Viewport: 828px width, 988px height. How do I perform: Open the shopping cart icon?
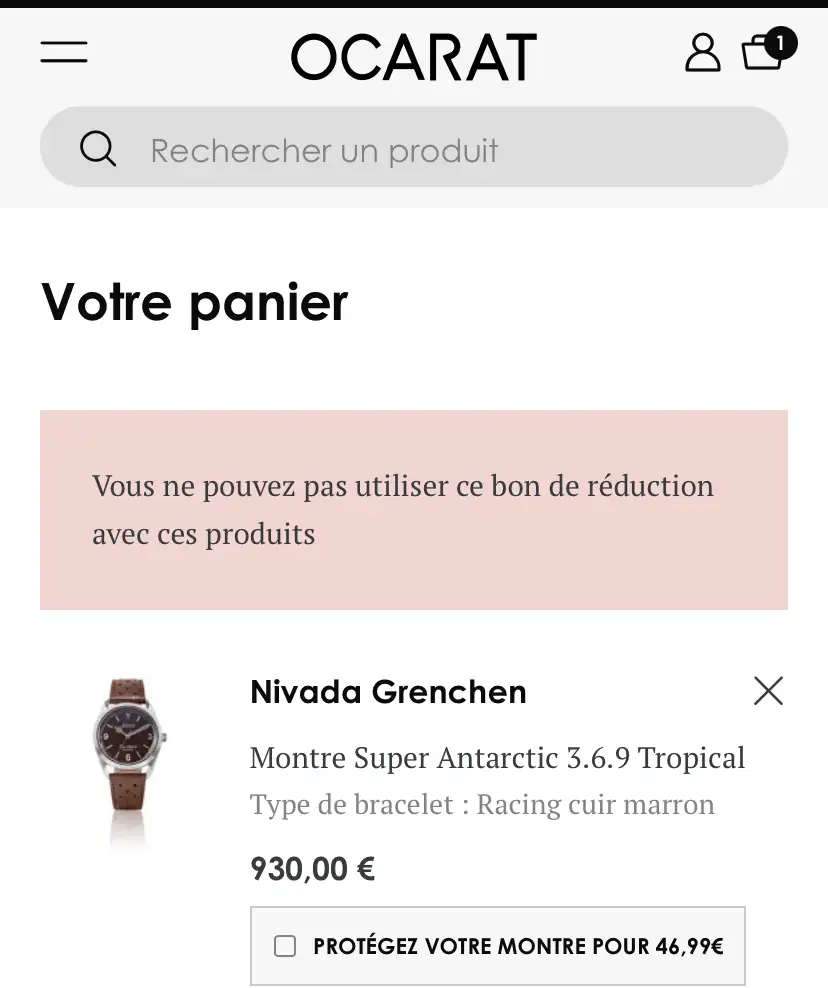pyautogui.click(x=763, y=52)
